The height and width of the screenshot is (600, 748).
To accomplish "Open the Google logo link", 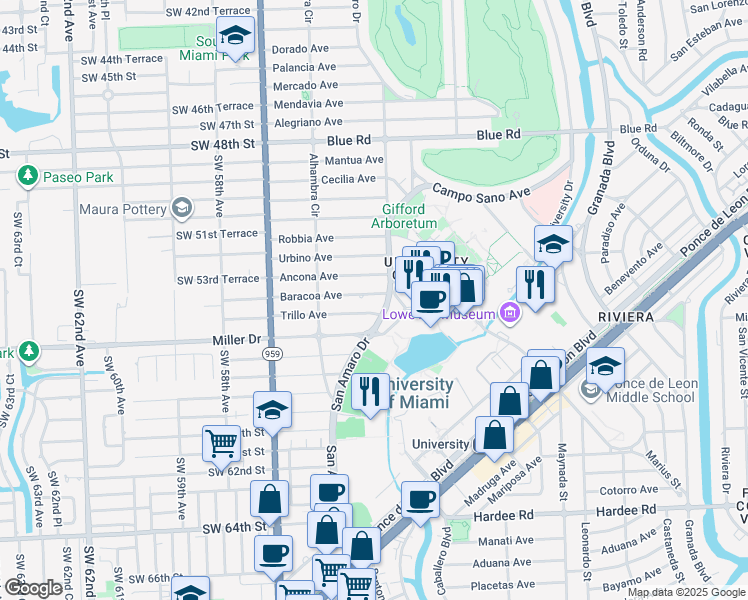I will tap(33, 588).
